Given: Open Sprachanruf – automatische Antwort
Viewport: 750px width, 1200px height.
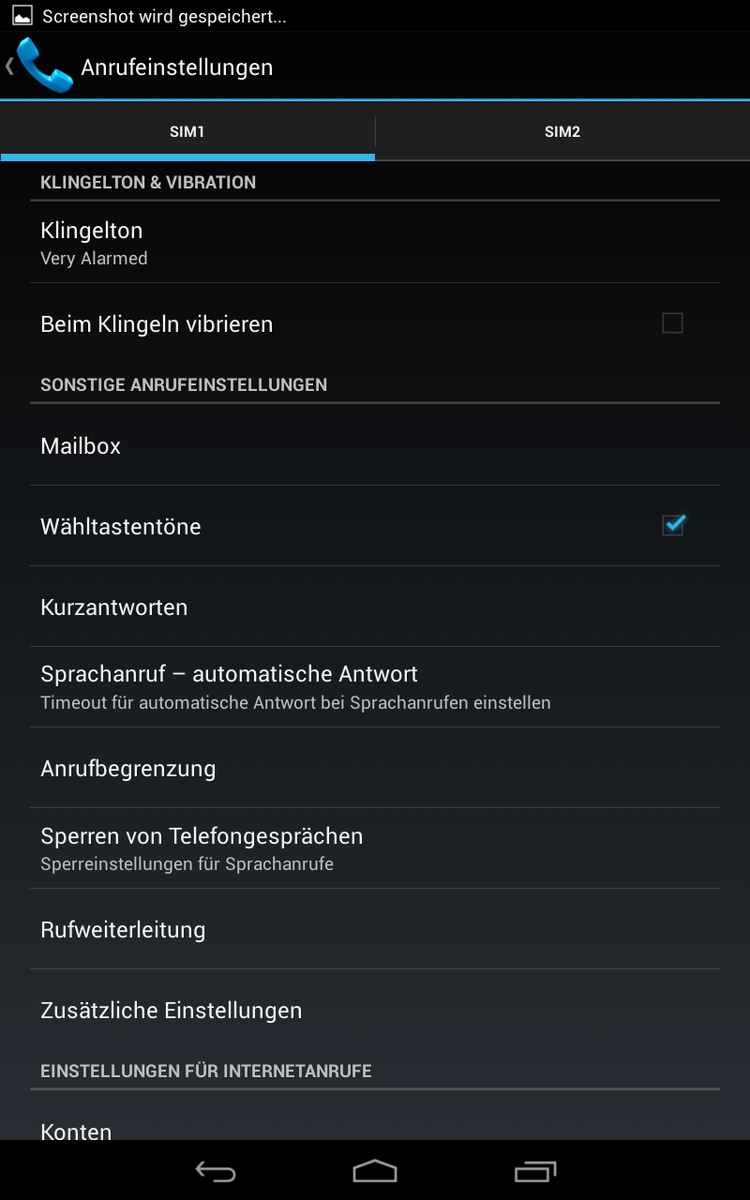Looking at the screenshot, I should click(x=375, y=687).
